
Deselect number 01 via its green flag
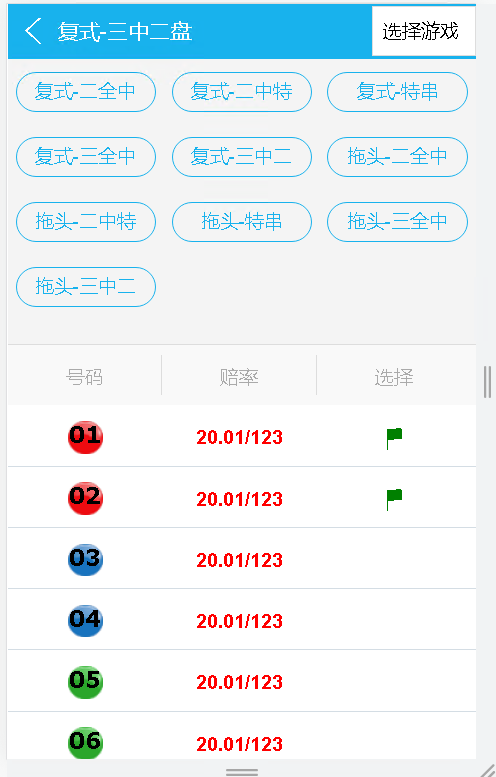[394, 439]
